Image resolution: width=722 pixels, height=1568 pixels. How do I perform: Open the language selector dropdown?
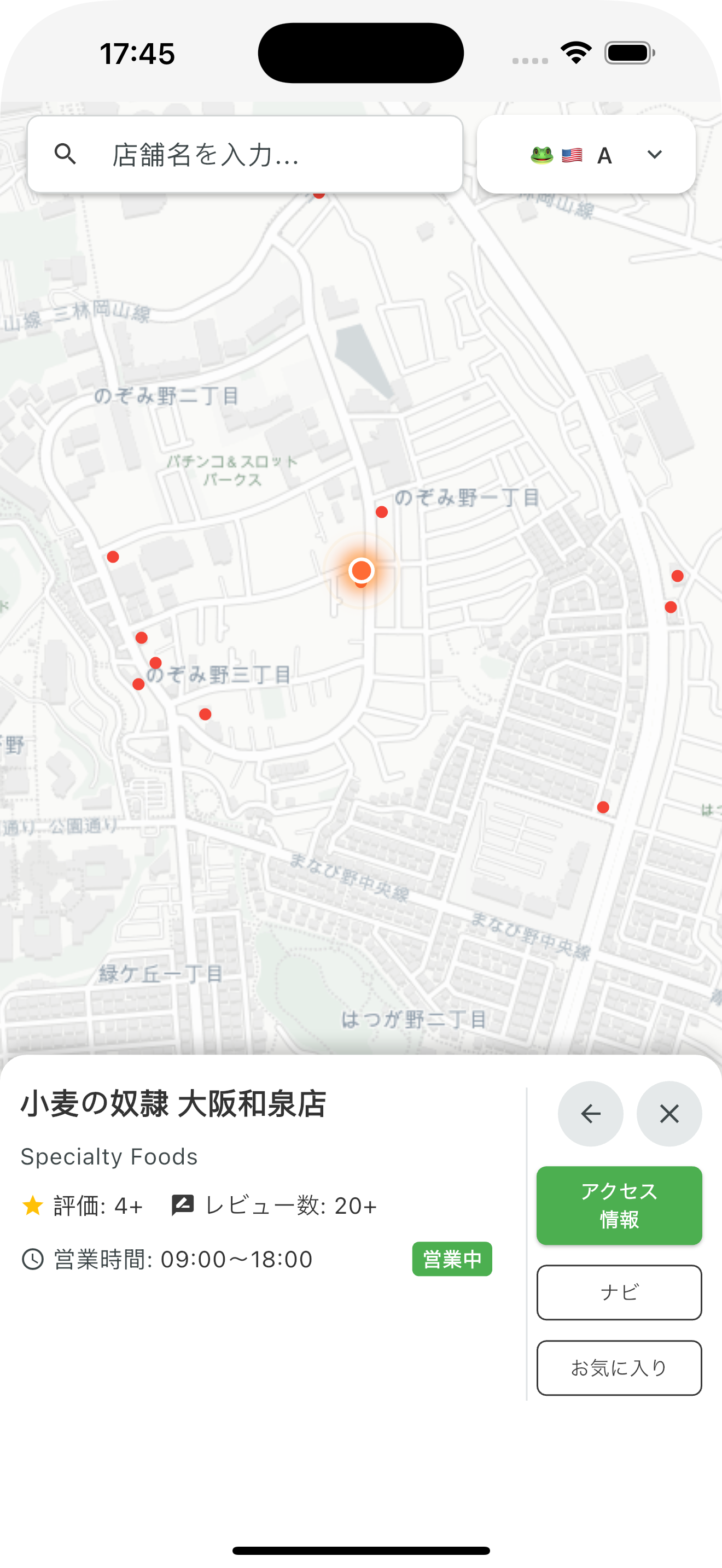point(586,155)
